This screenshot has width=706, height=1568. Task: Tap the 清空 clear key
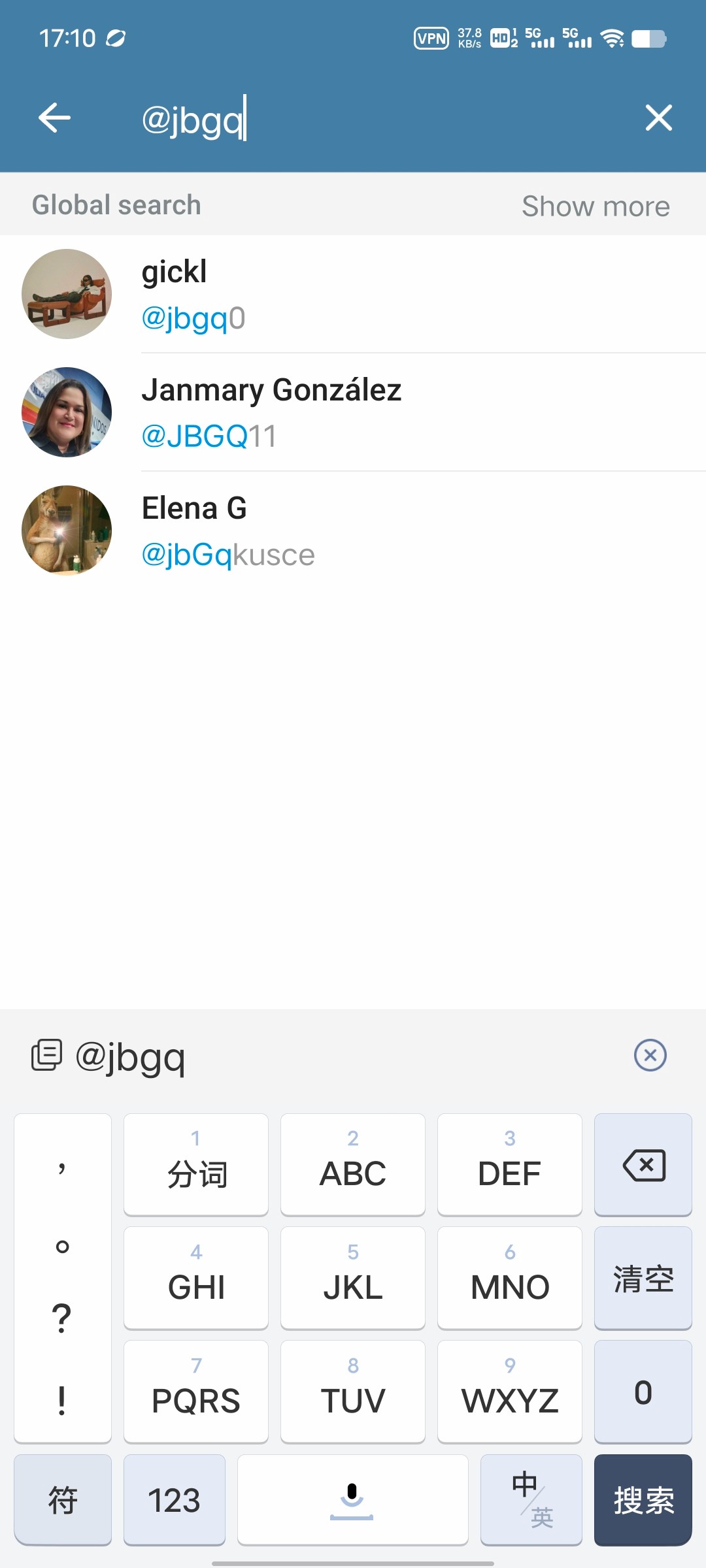tap(643, 1279)
